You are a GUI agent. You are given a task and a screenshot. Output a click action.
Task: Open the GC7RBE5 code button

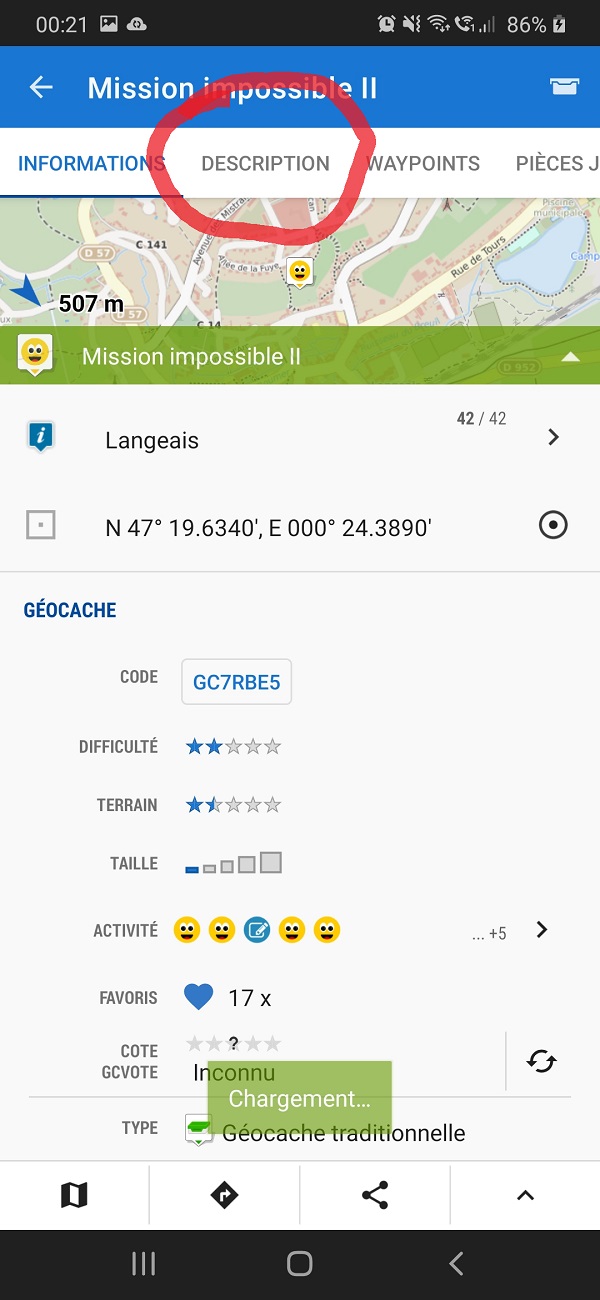coord(236,683)
